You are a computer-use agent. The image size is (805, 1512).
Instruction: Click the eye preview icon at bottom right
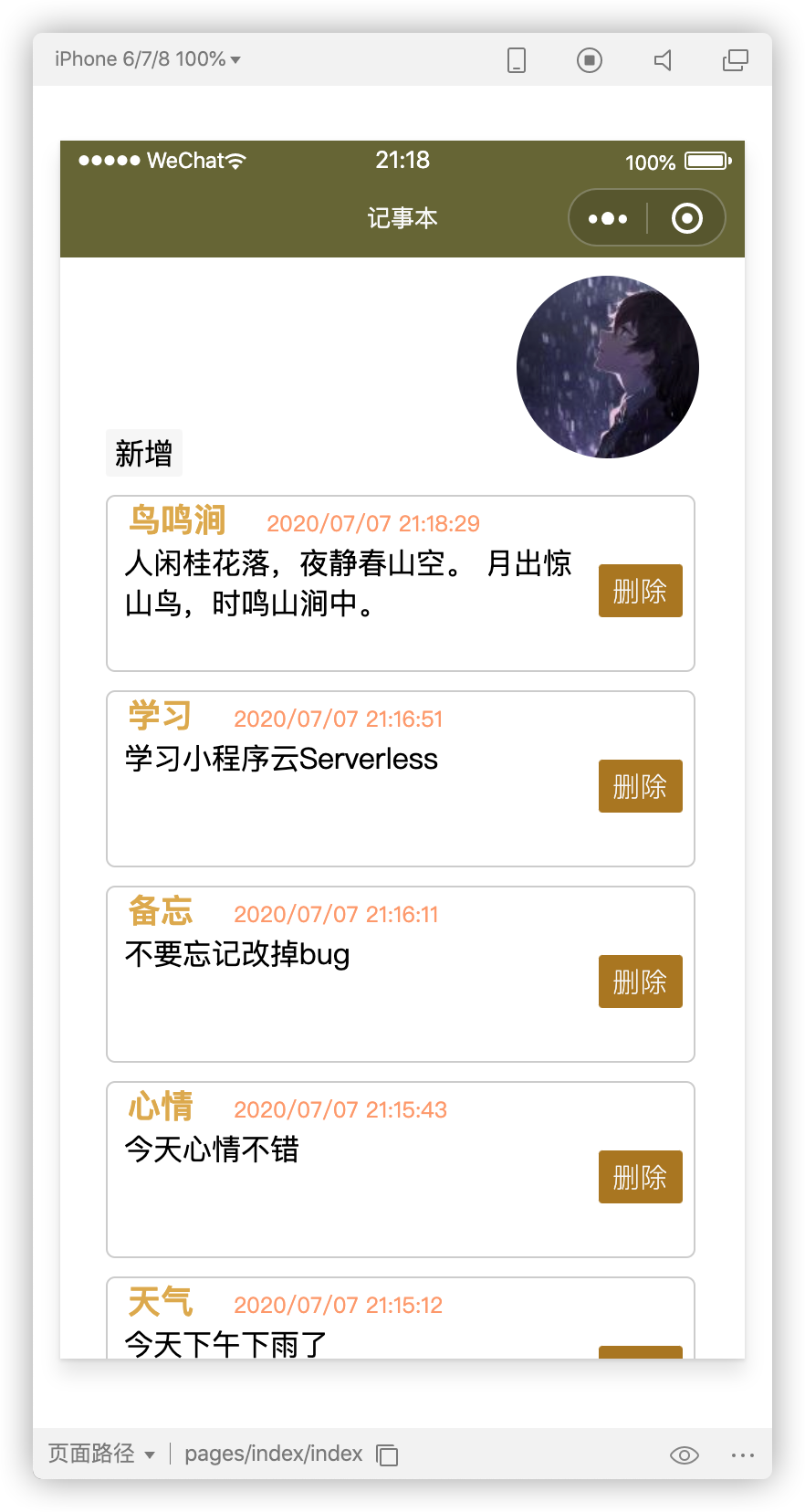coord(685,1454)
